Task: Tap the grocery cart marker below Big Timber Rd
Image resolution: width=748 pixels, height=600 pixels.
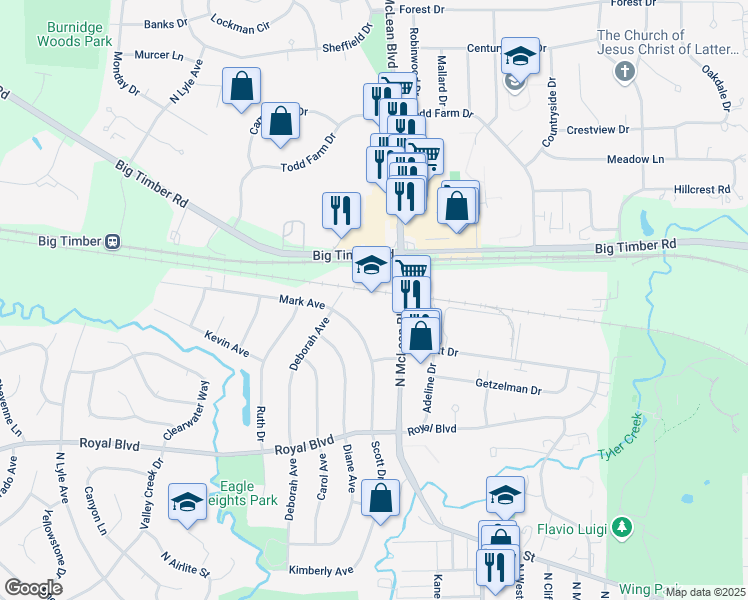Action: (x=413, y=267)
